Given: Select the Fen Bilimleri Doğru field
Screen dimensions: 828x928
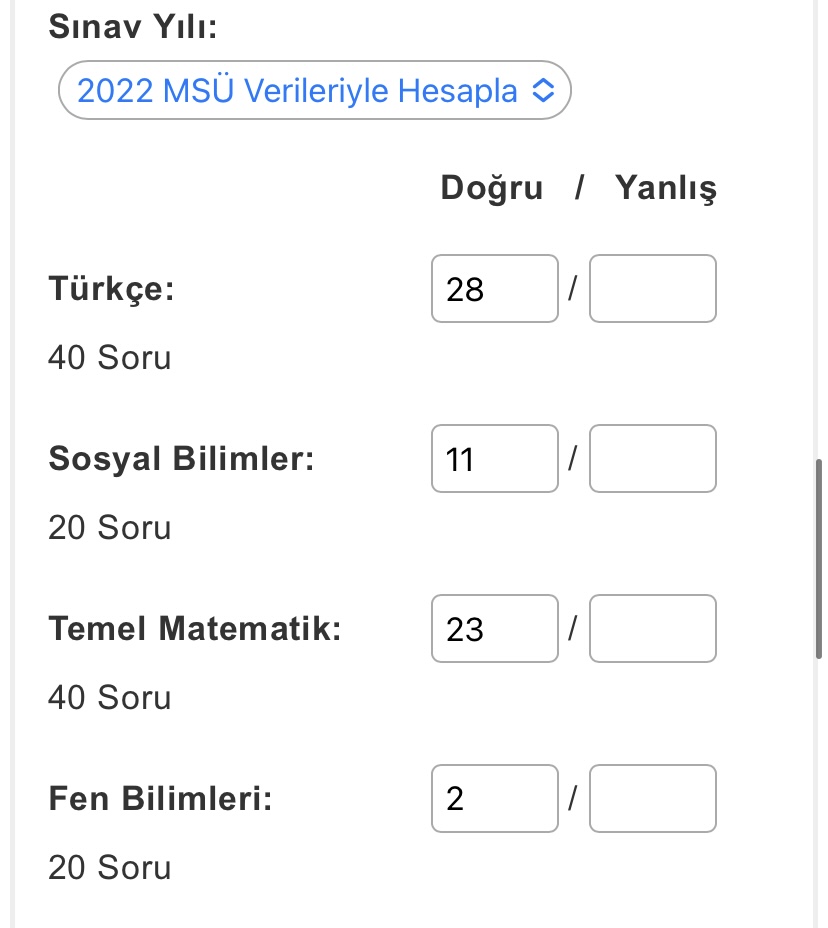Looking at the screenshot, I should 494,799.
